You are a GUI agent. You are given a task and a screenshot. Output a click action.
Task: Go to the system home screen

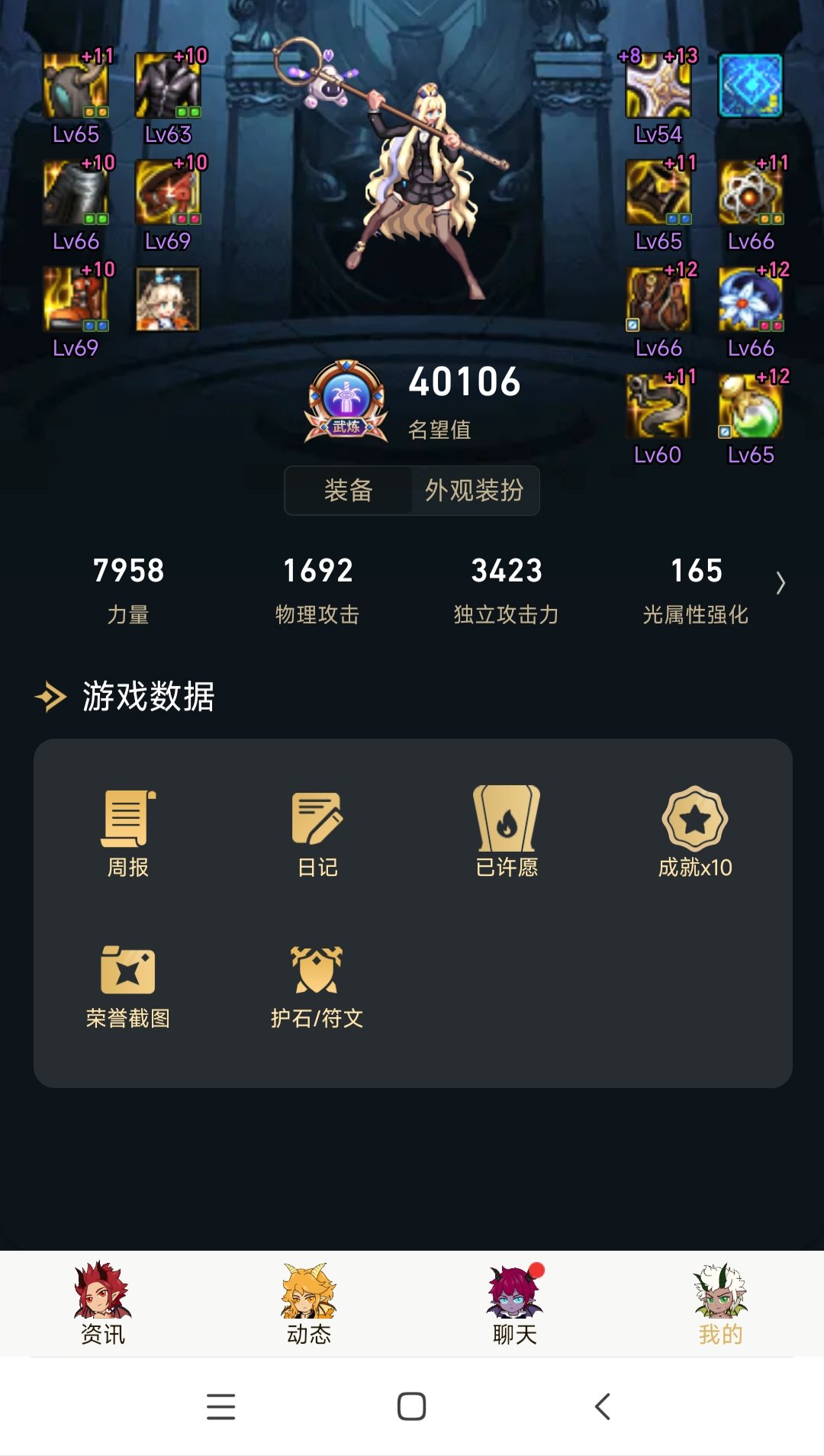[412, 1406]
